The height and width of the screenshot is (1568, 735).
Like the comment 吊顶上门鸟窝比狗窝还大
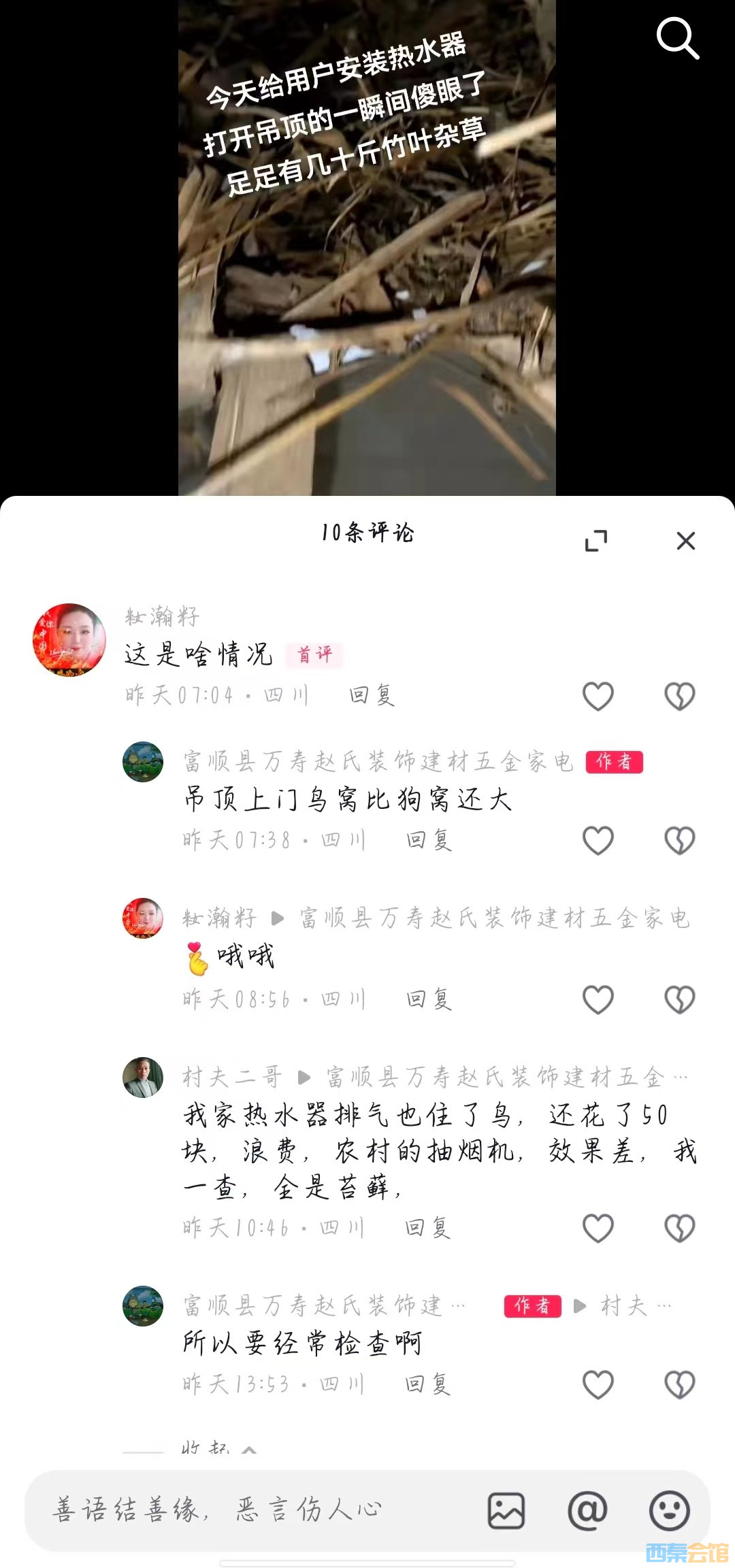(x=598, y=841)
